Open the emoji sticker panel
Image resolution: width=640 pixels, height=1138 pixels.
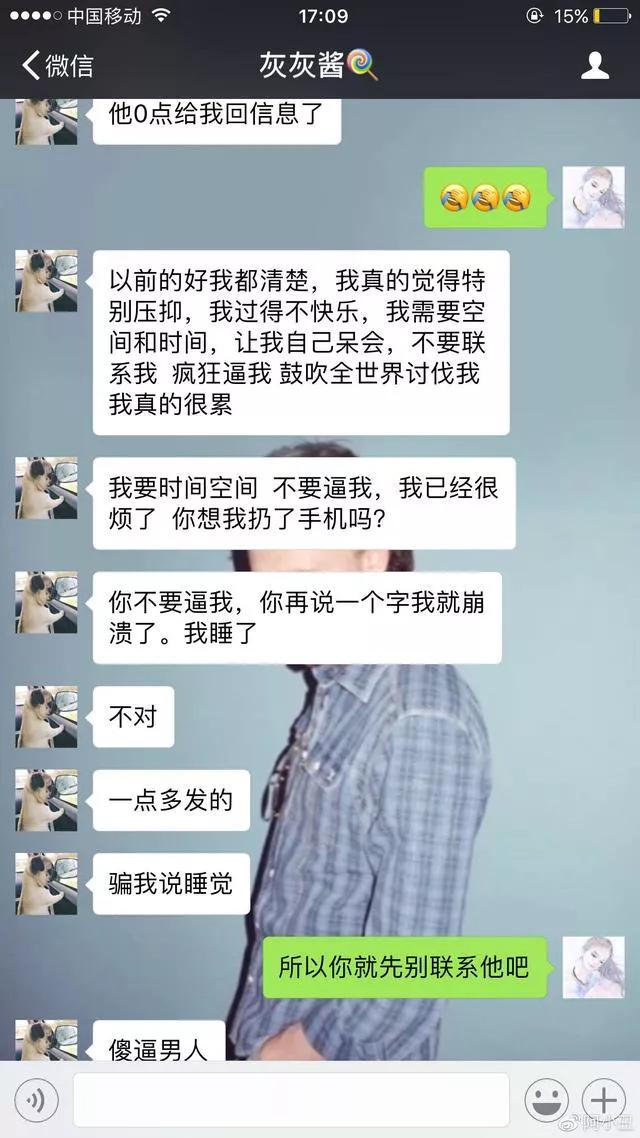pos(546,1101)
